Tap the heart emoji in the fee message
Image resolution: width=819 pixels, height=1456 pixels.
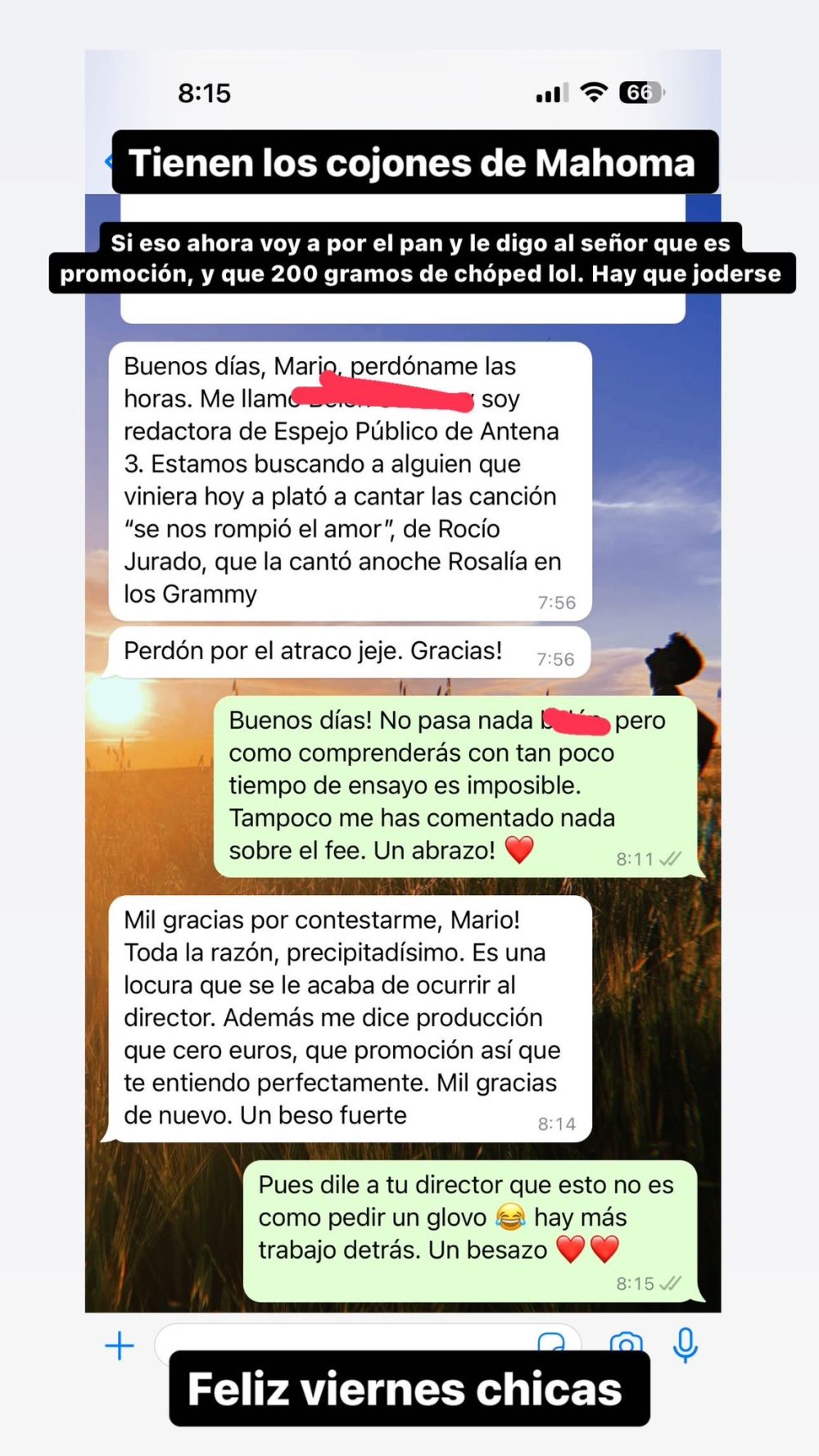click(x=519, y=849)
